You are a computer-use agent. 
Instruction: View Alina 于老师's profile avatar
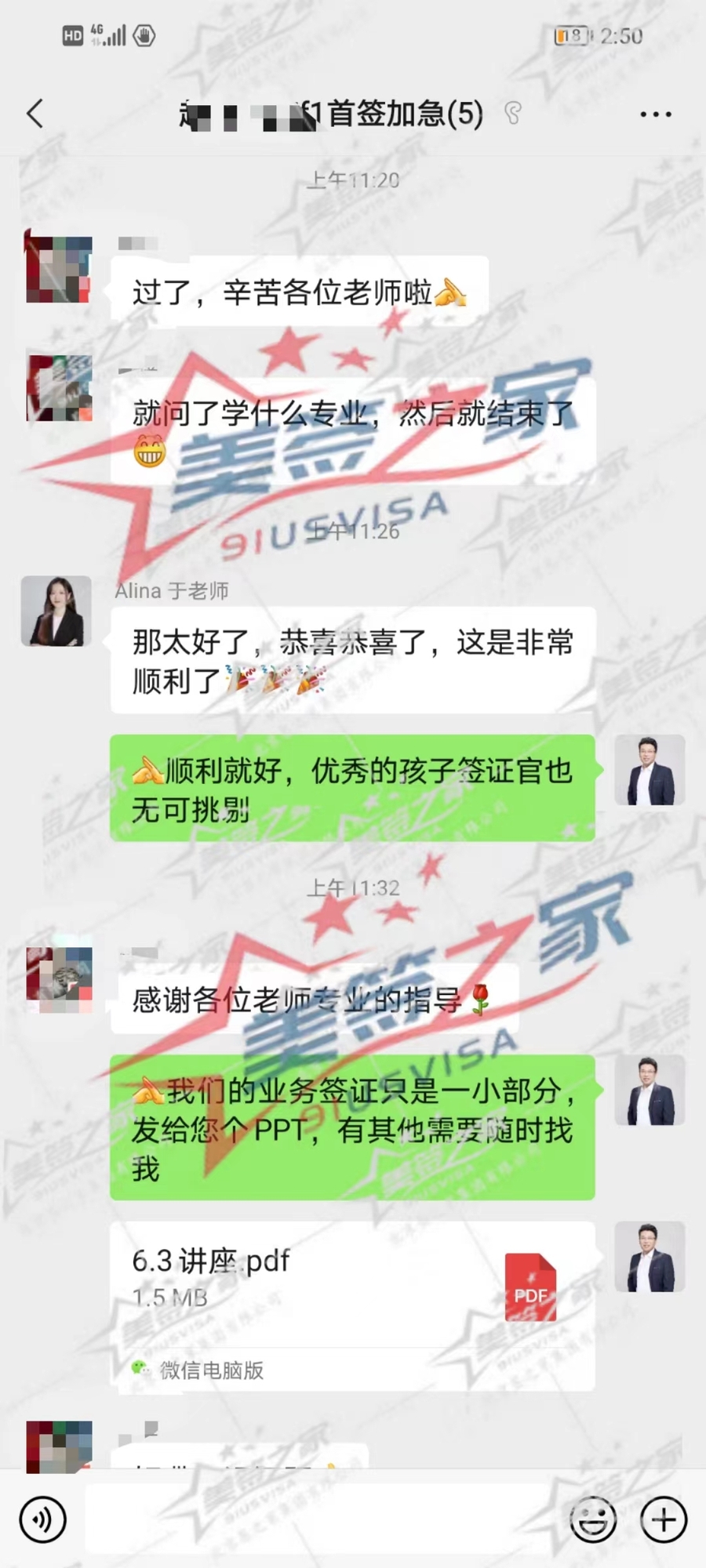[x=56, y=612]
